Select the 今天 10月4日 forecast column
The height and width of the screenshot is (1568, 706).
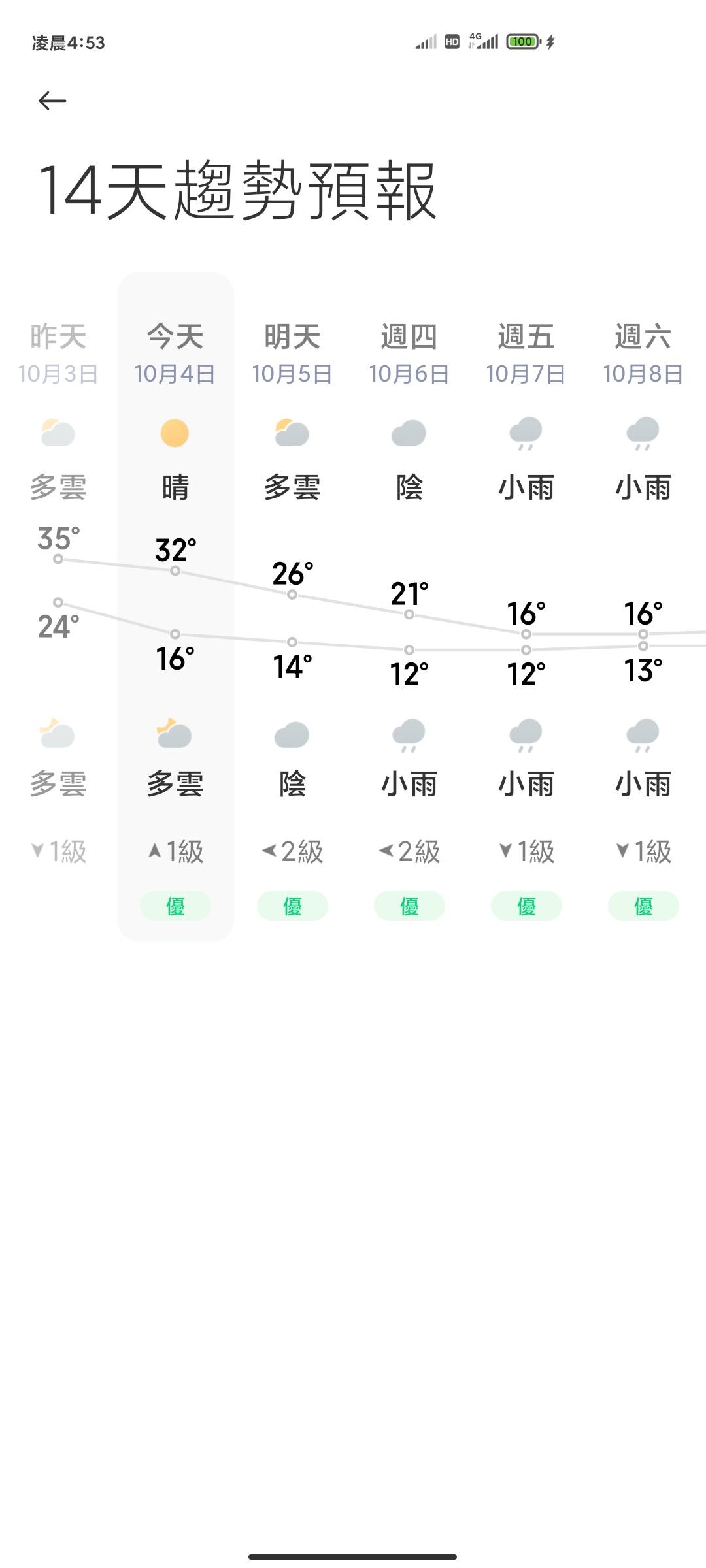[x=175, y=353]
